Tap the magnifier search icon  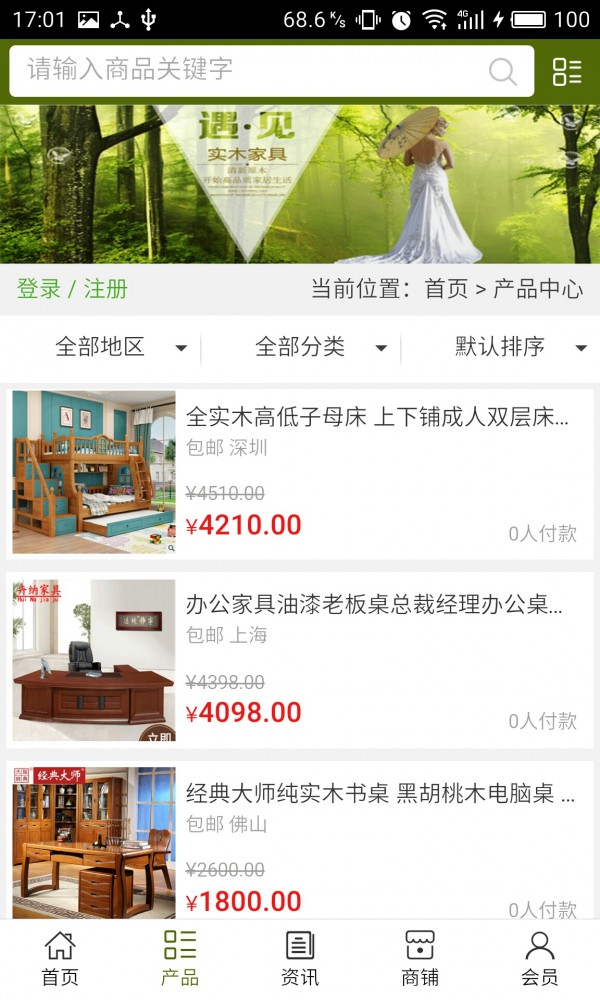(502, 71)
